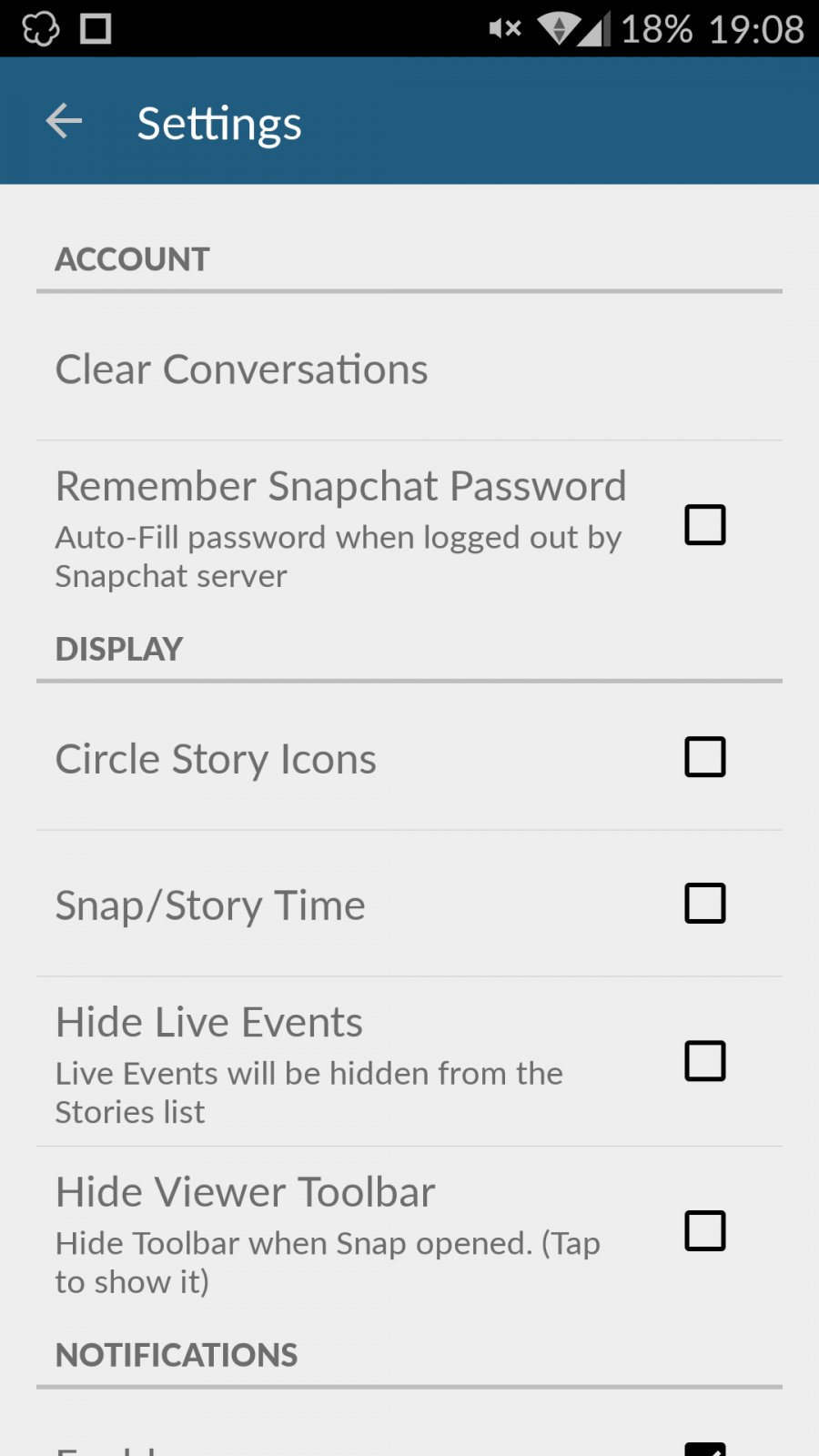The height and width of the screenshot is (1456, 819).
Task: Check the Snap/Story Time option
Action: tap(705, 904)
